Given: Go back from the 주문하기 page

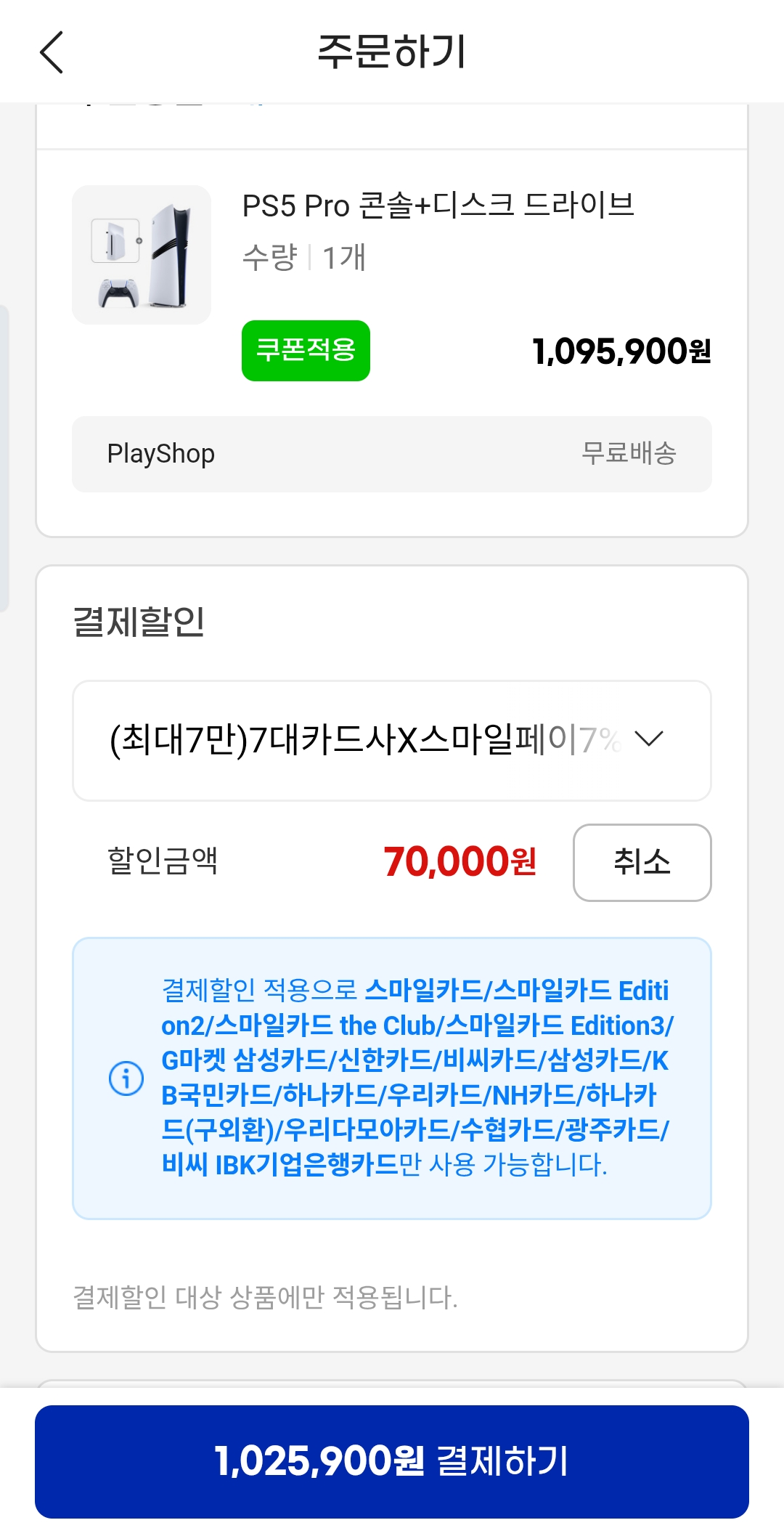Looking at the screenshot, I should click(52, 52).
